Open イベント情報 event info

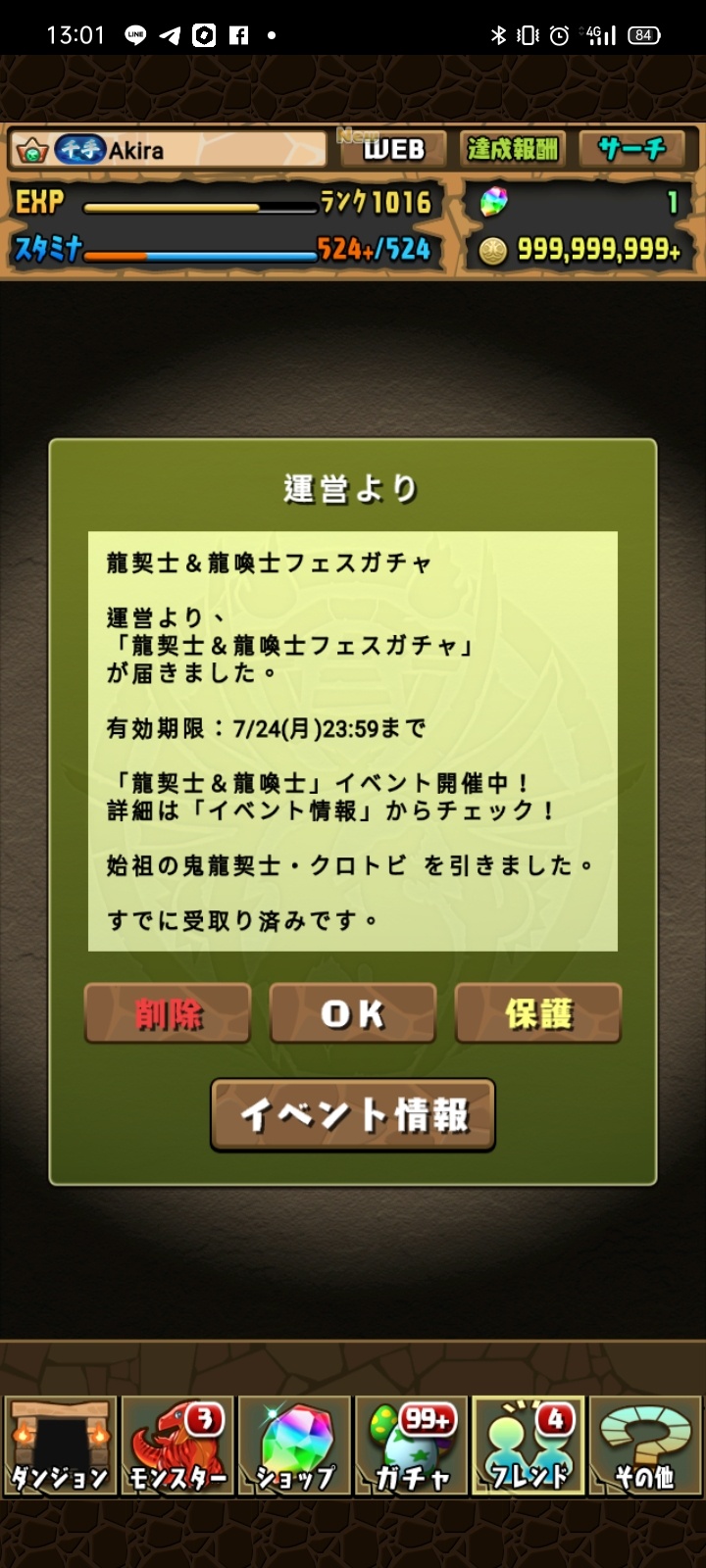click(x=353, y=1115)
